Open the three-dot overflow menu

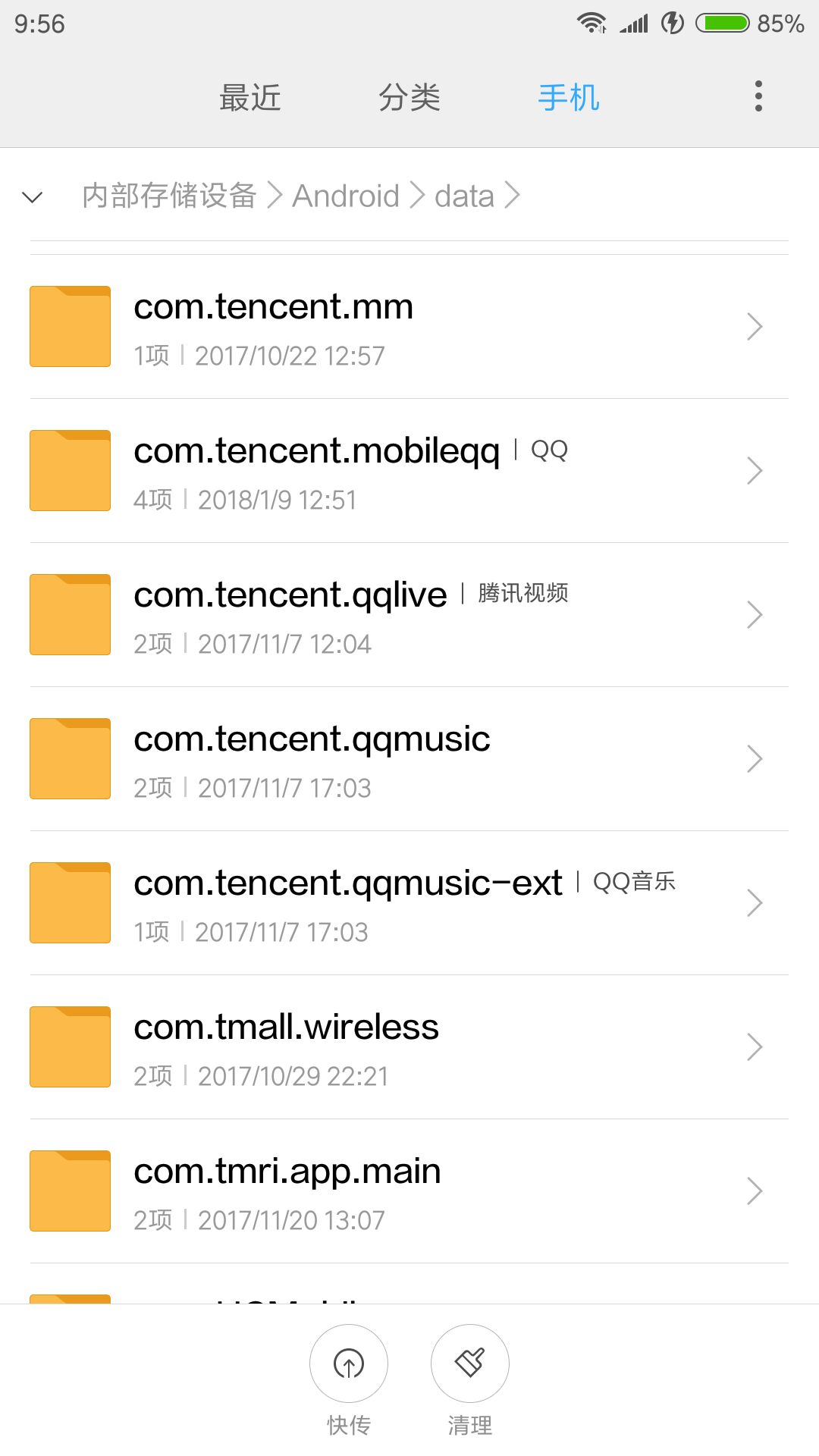click(x=758, y=96)
